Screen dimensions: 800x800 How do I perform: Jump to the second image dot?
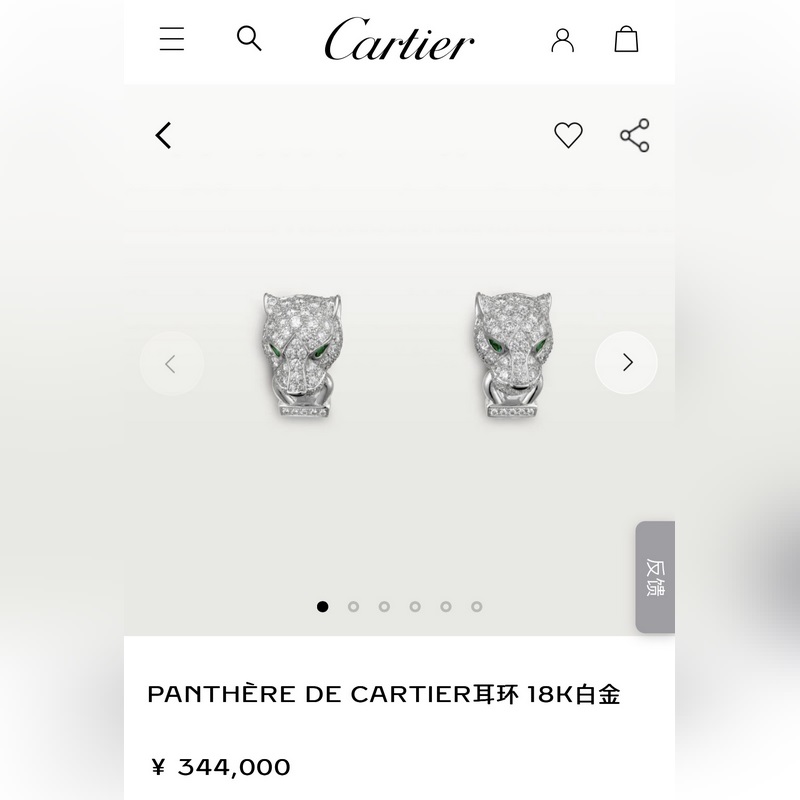pyautogui.click(x=353, y=606)
